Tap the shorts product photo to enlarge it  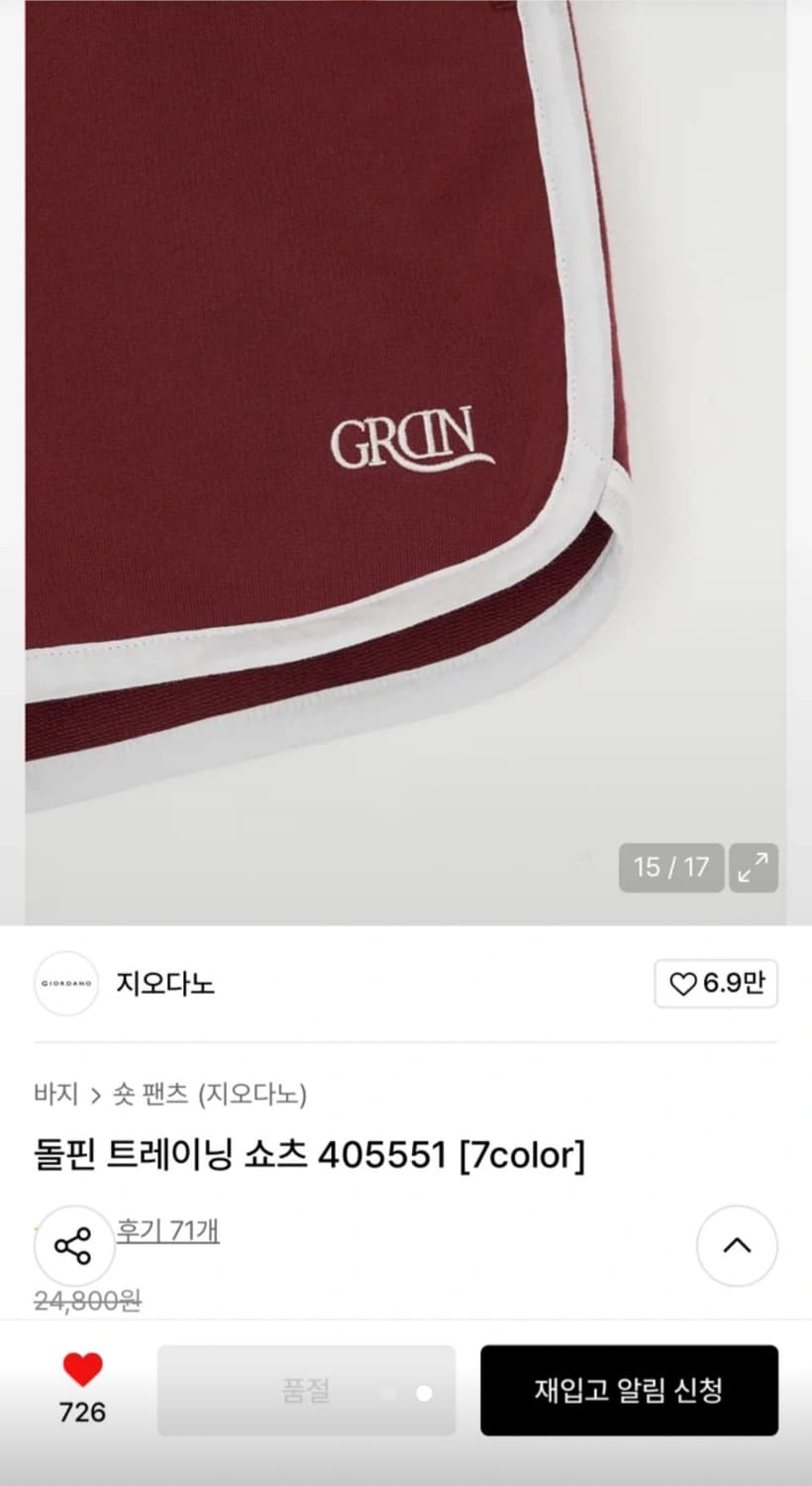[406, 446]
